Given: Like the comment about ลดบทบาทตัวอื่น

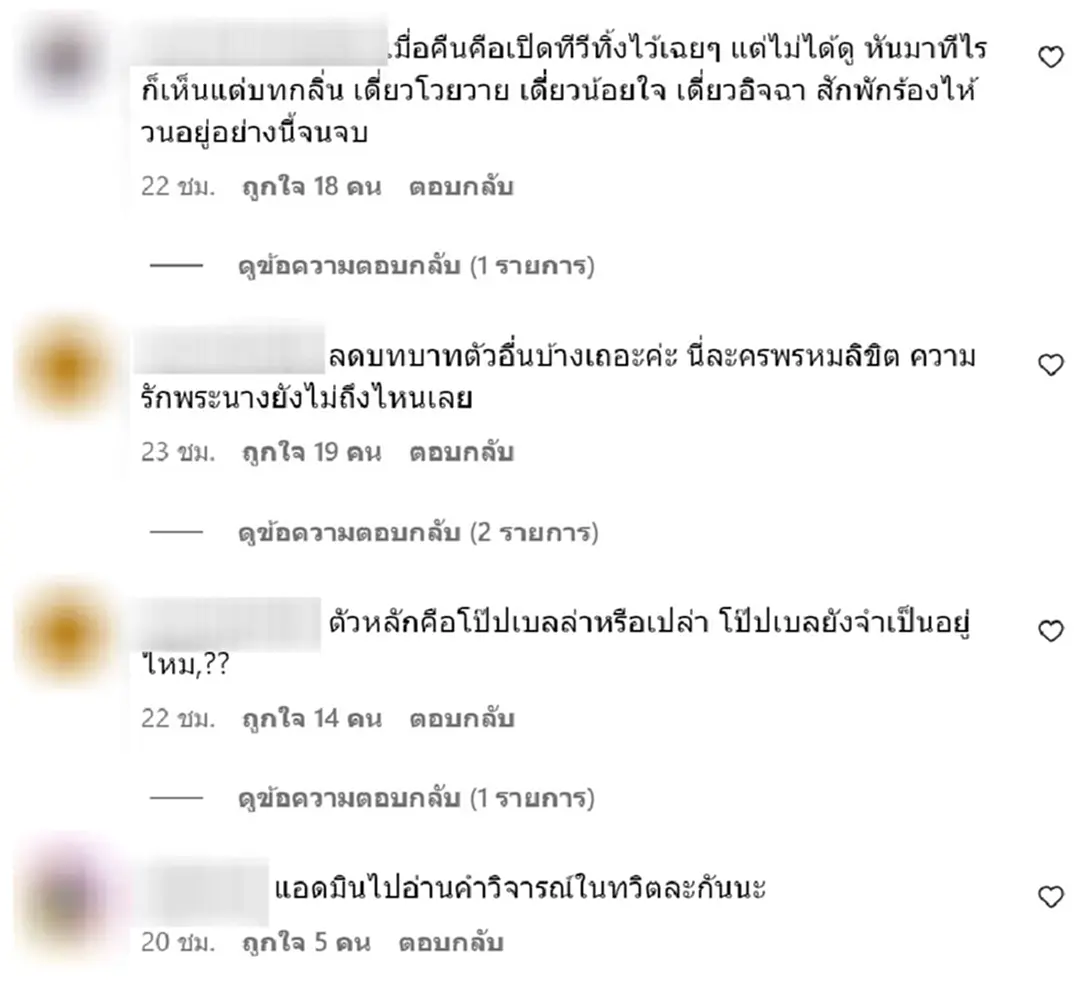Looking at the screenshot, I should coord(1050,365).
